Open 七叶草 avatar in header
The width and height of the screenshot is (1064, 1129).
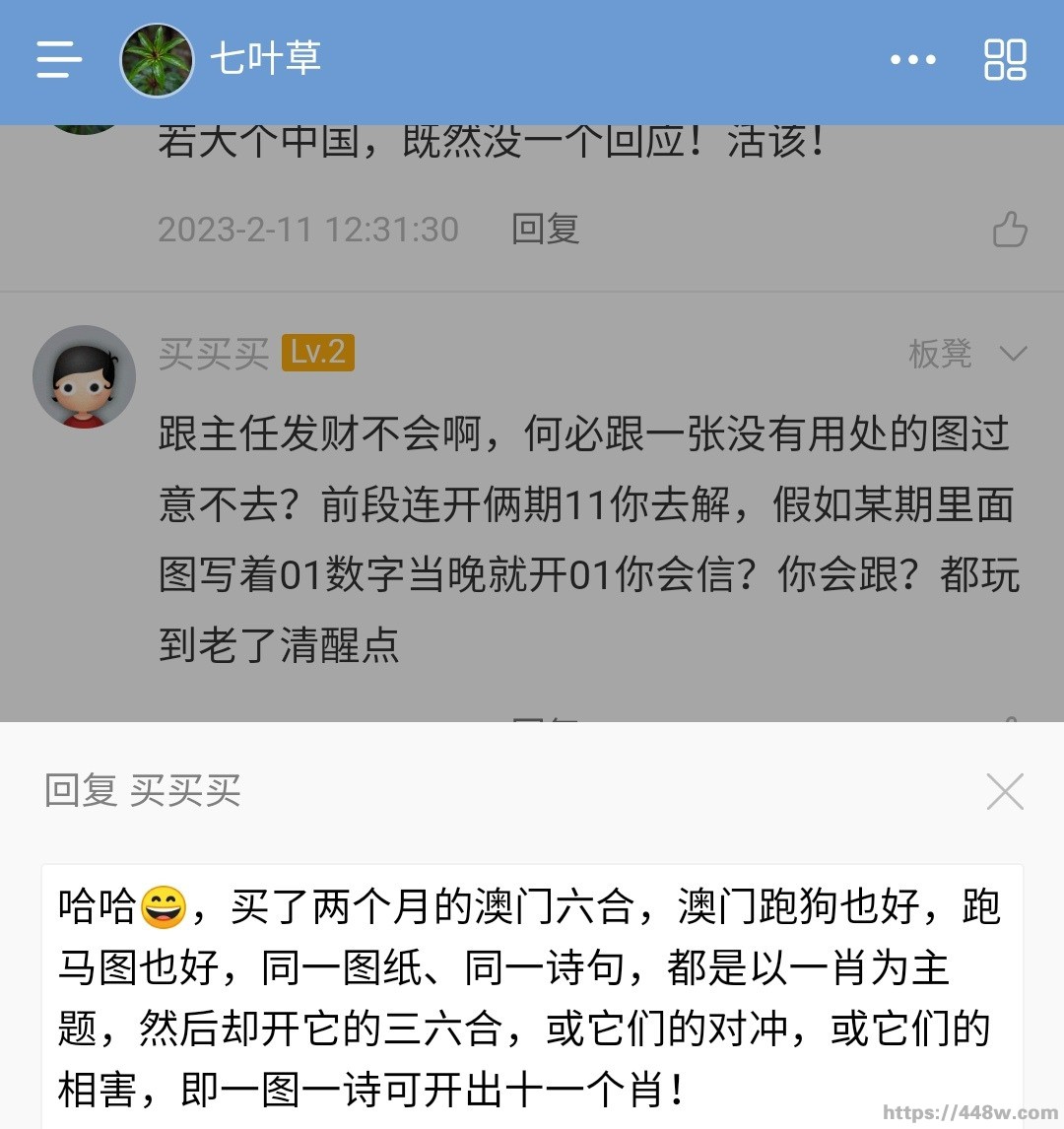[x=157, y=60]
